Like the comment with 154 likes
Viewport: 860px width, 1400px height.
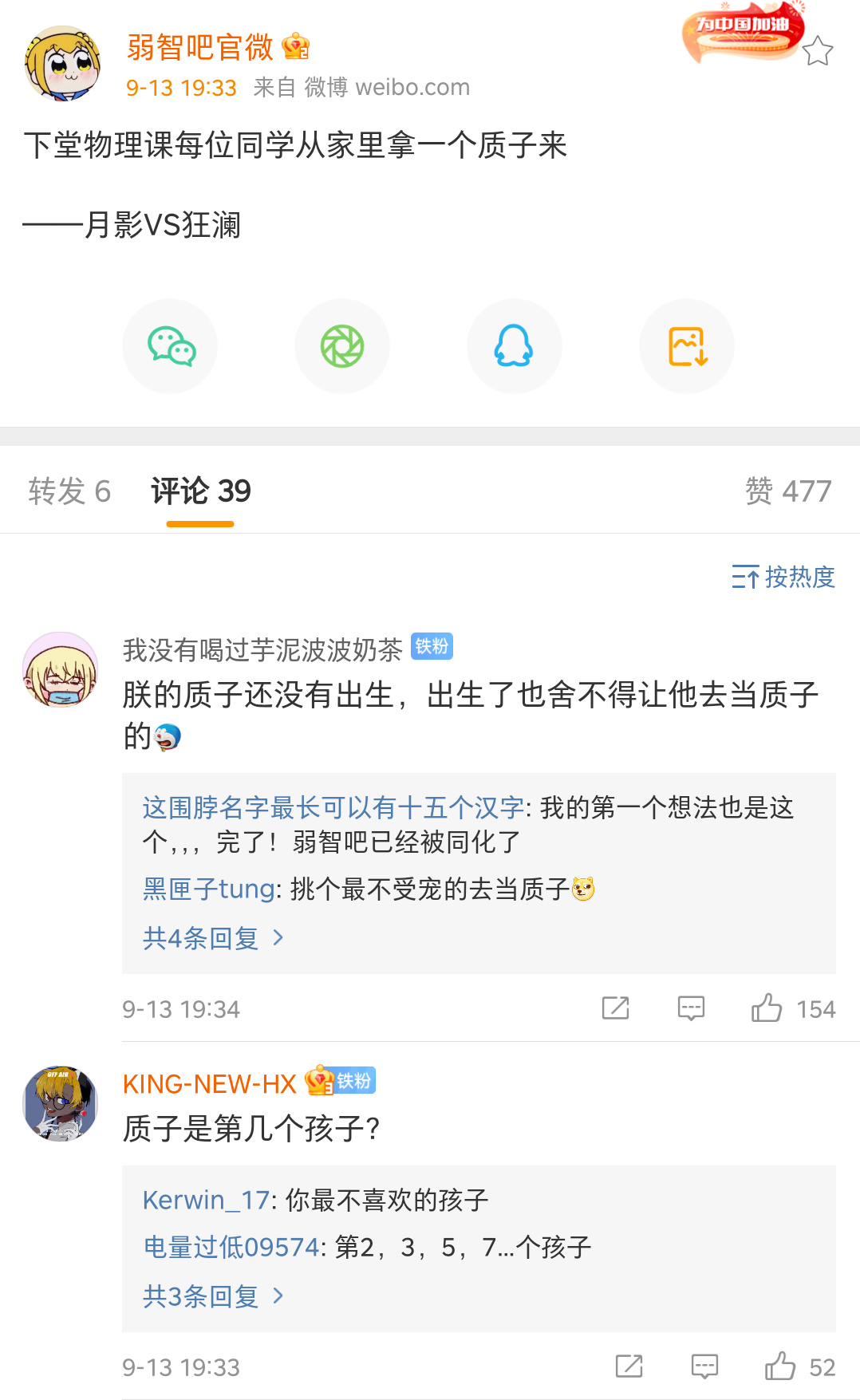tap(767, 1008)
